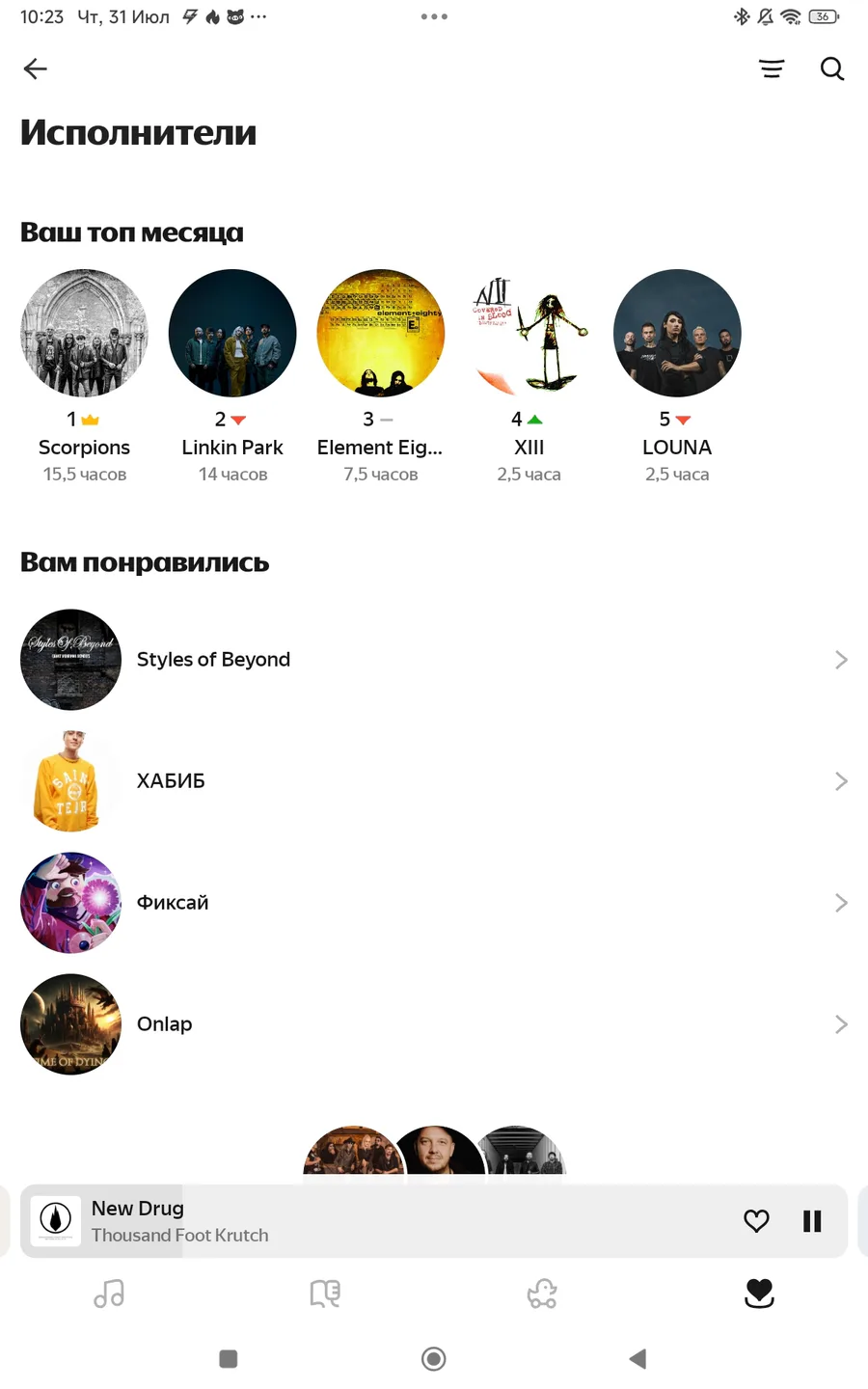Like the New Drug track
The image size is (868, 1389).
tap(757, 1221)
